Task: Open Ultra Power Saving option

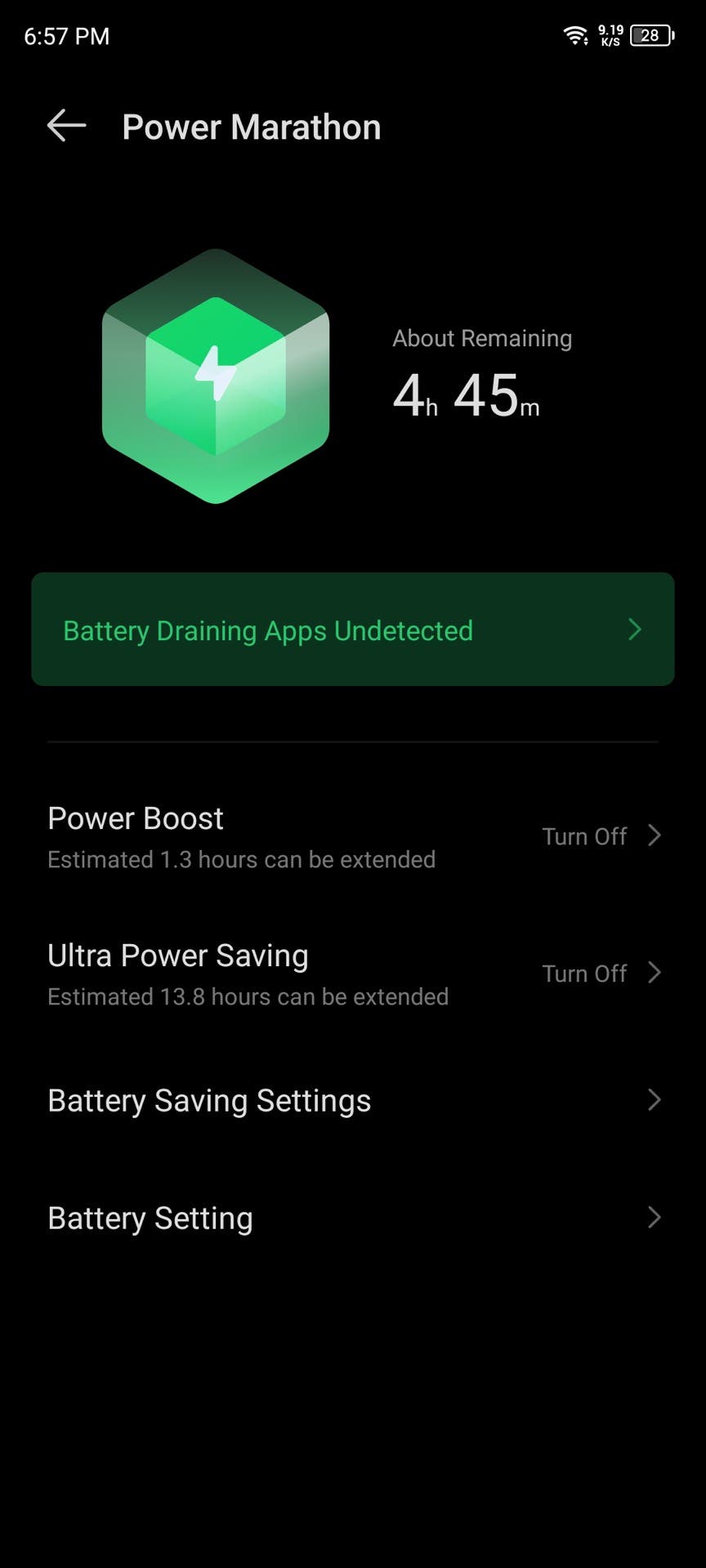Action: coord(353,973)
